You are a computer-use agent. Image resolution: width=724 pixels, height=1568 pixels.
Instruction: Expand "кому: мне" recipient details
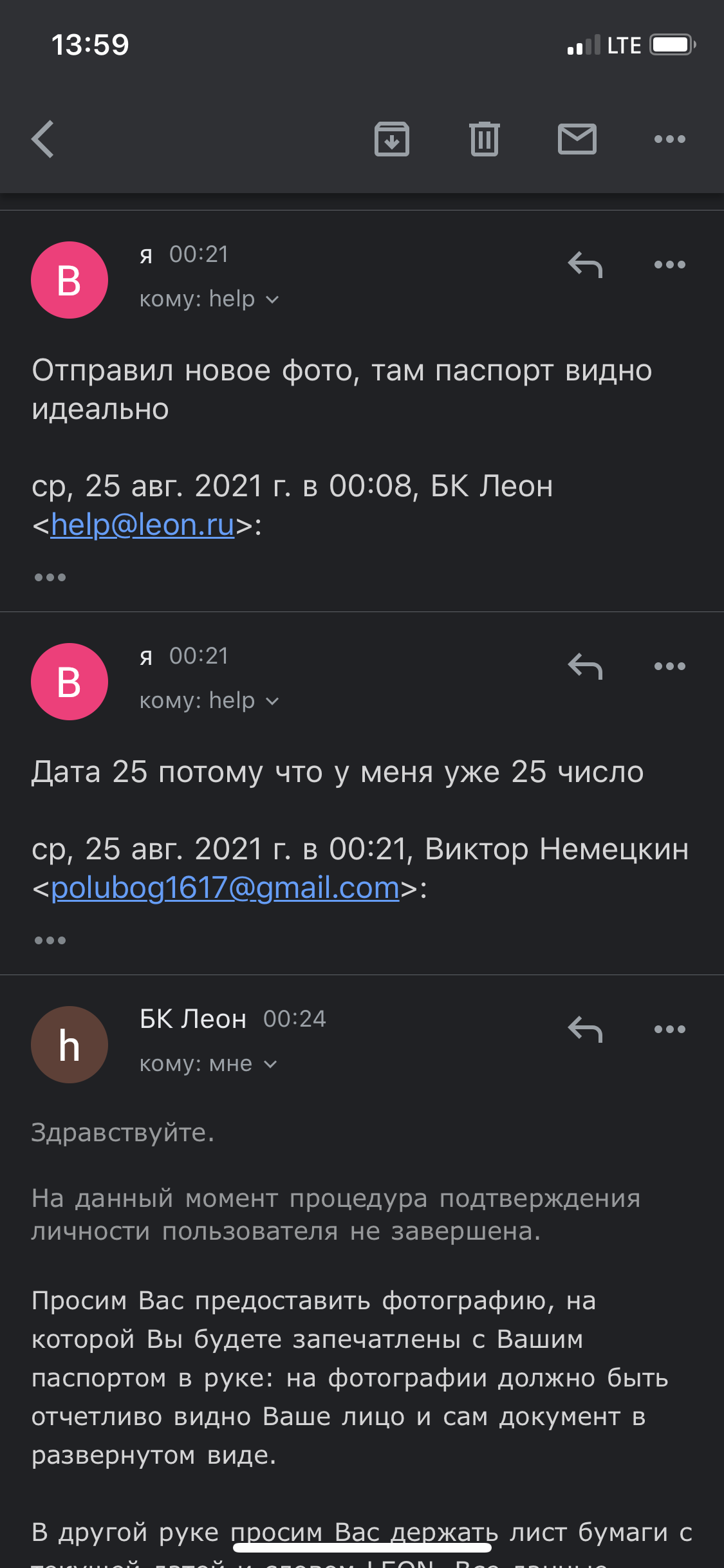(208, 1064)
